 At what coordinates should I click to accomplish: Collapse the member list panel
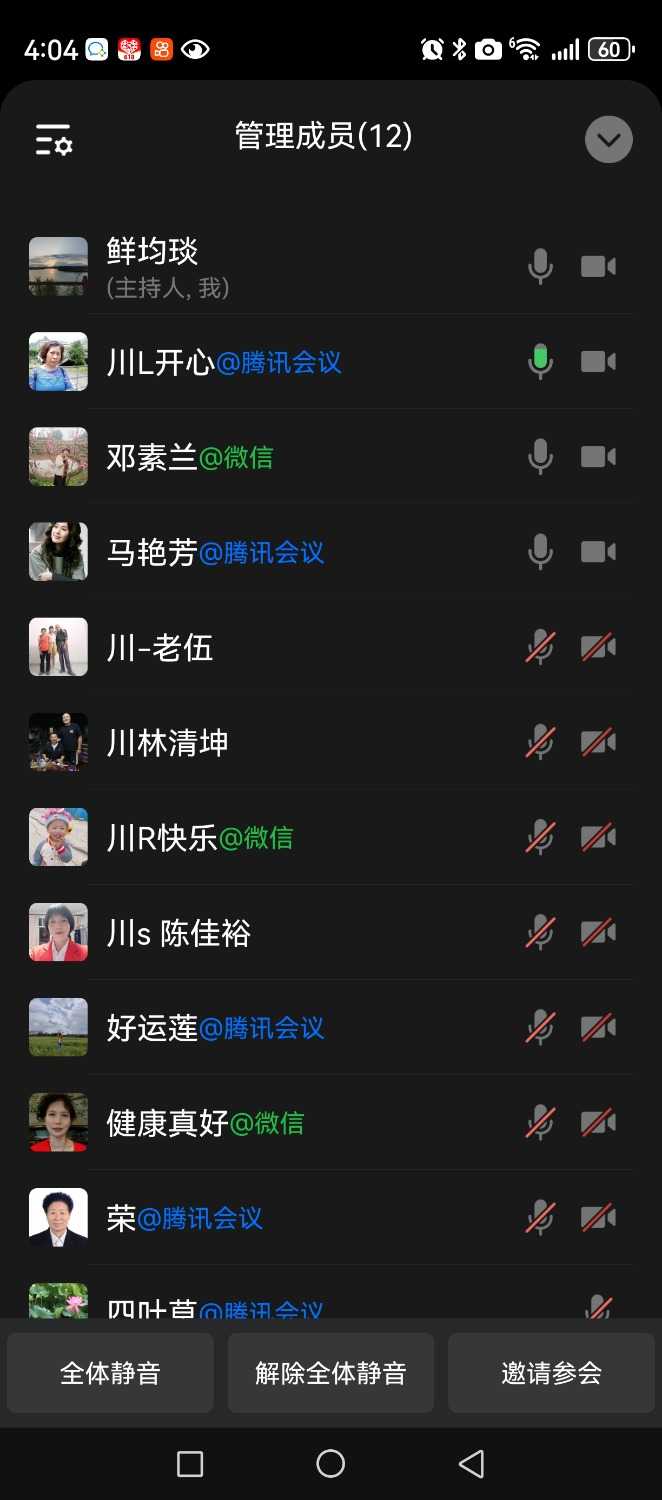click(608, 140)
